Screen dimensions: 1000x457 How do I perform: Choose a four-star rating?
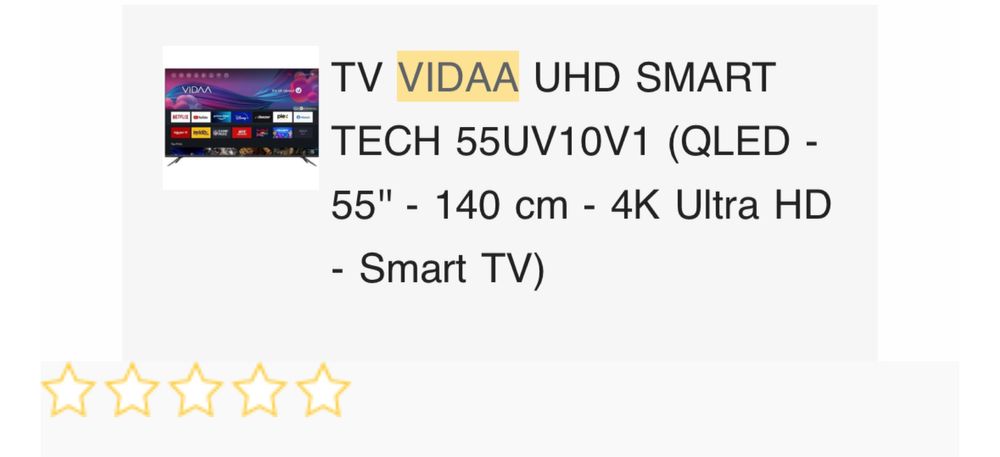[x=260, y=390]
